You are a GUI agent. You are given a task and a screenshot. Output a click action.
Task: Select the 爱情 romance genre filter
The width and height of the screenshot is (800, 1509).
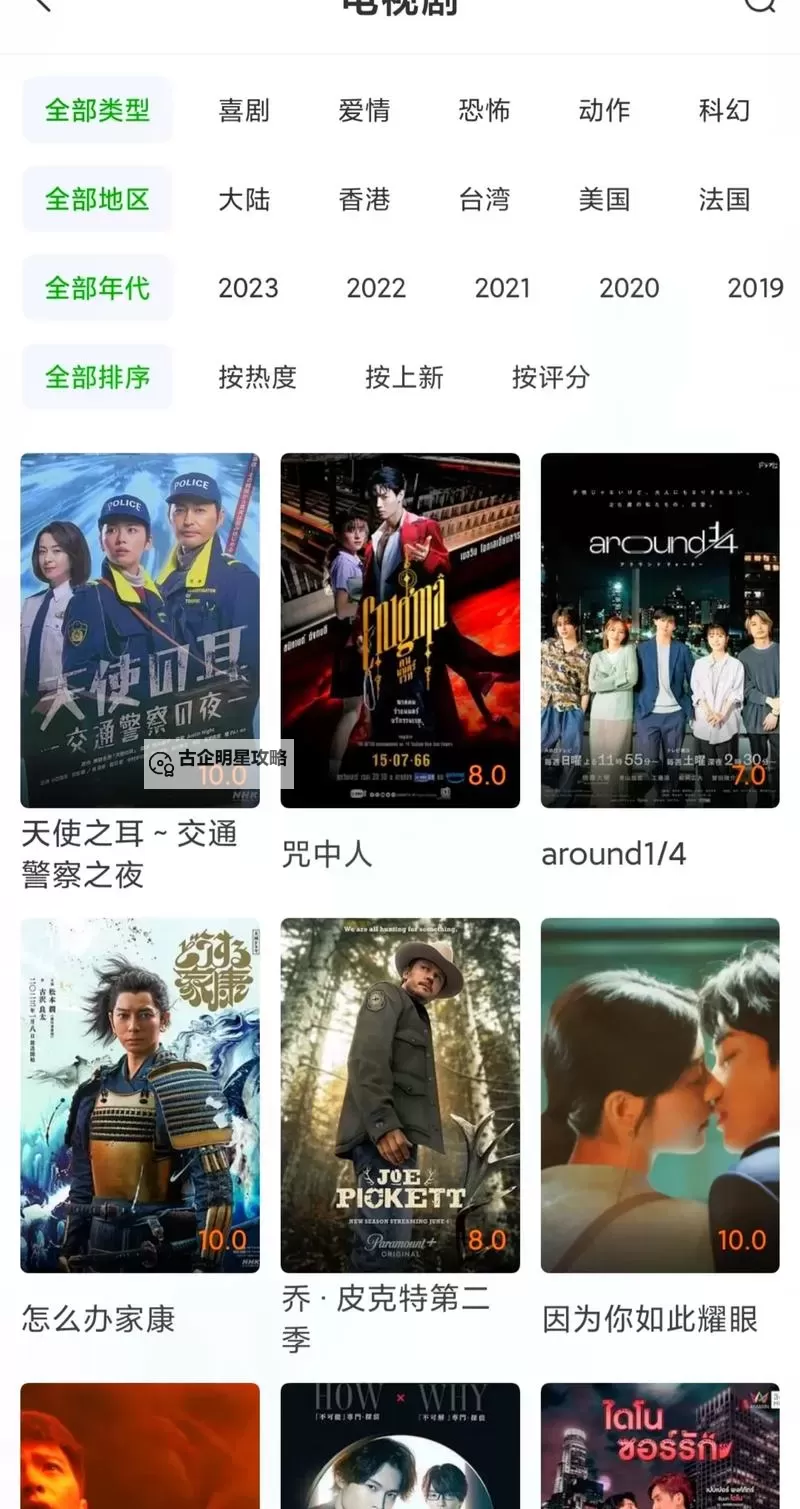coord(365,110)
